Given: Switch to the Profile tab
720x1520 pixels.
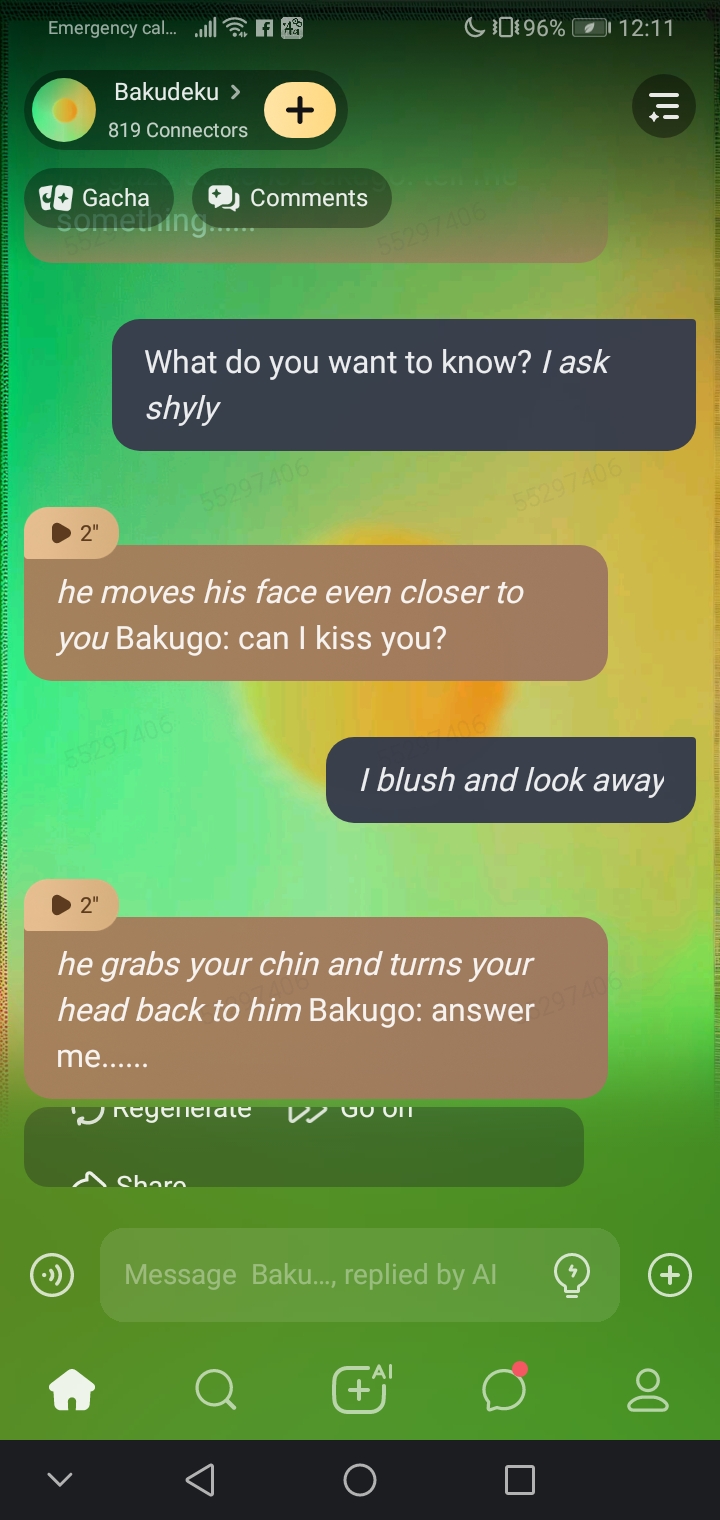Looking at the screenshot, I should (x=647, y=1390).
